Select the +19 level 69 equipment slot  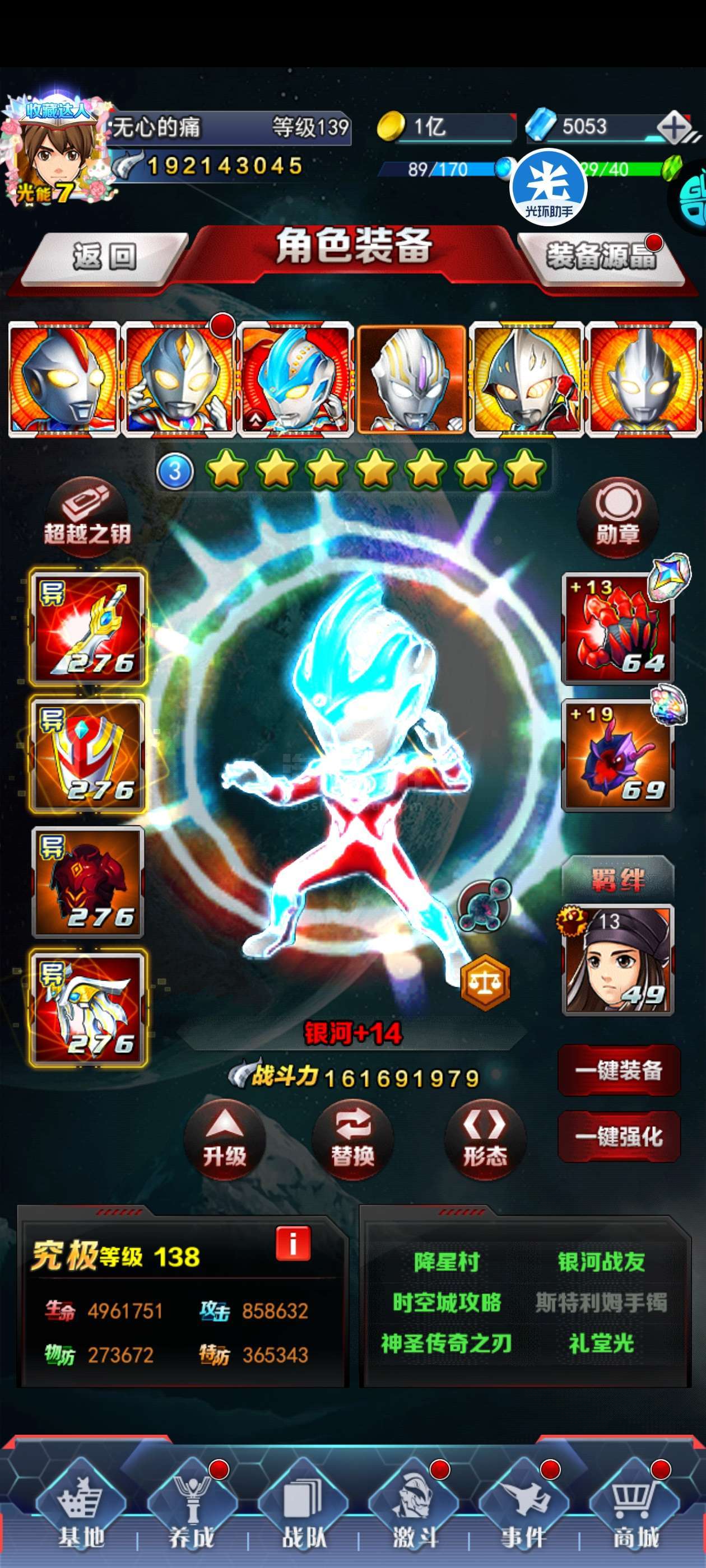coord(617,755)
